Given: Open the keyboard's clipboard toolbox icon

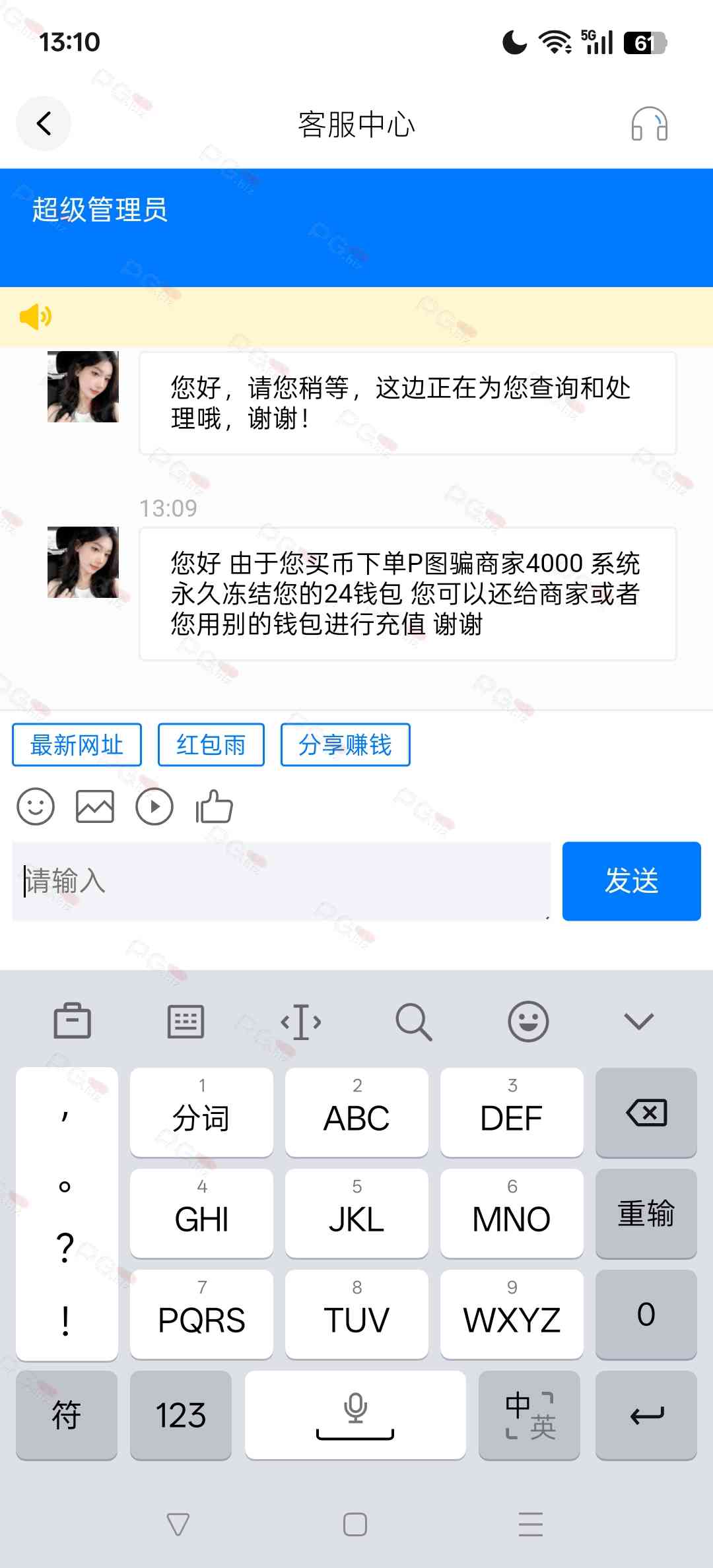Looking at the screenshot, I should (72, 1022).
